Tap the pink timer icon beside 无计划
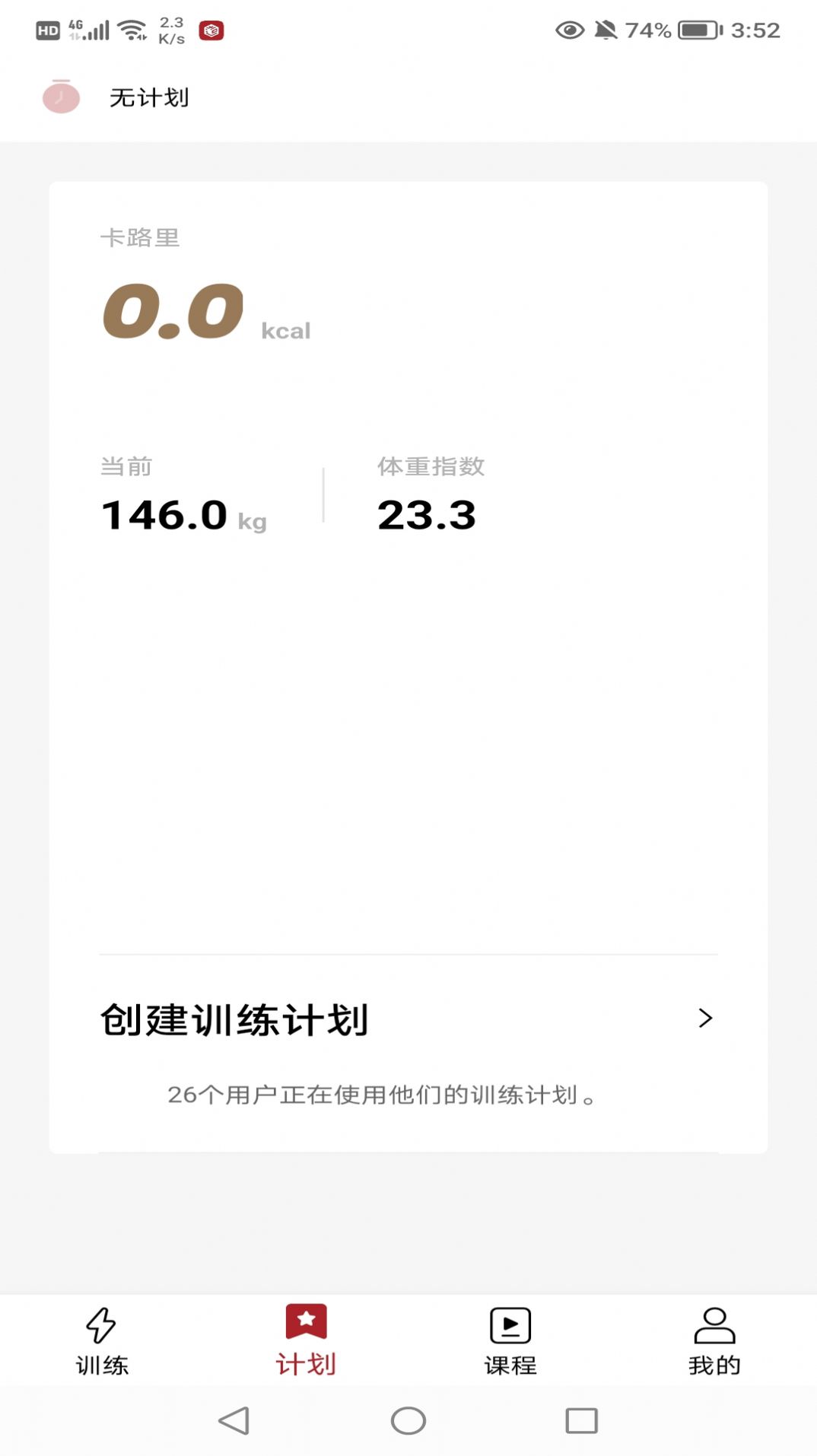This screenshot has height=1456, width=817. 61,97
